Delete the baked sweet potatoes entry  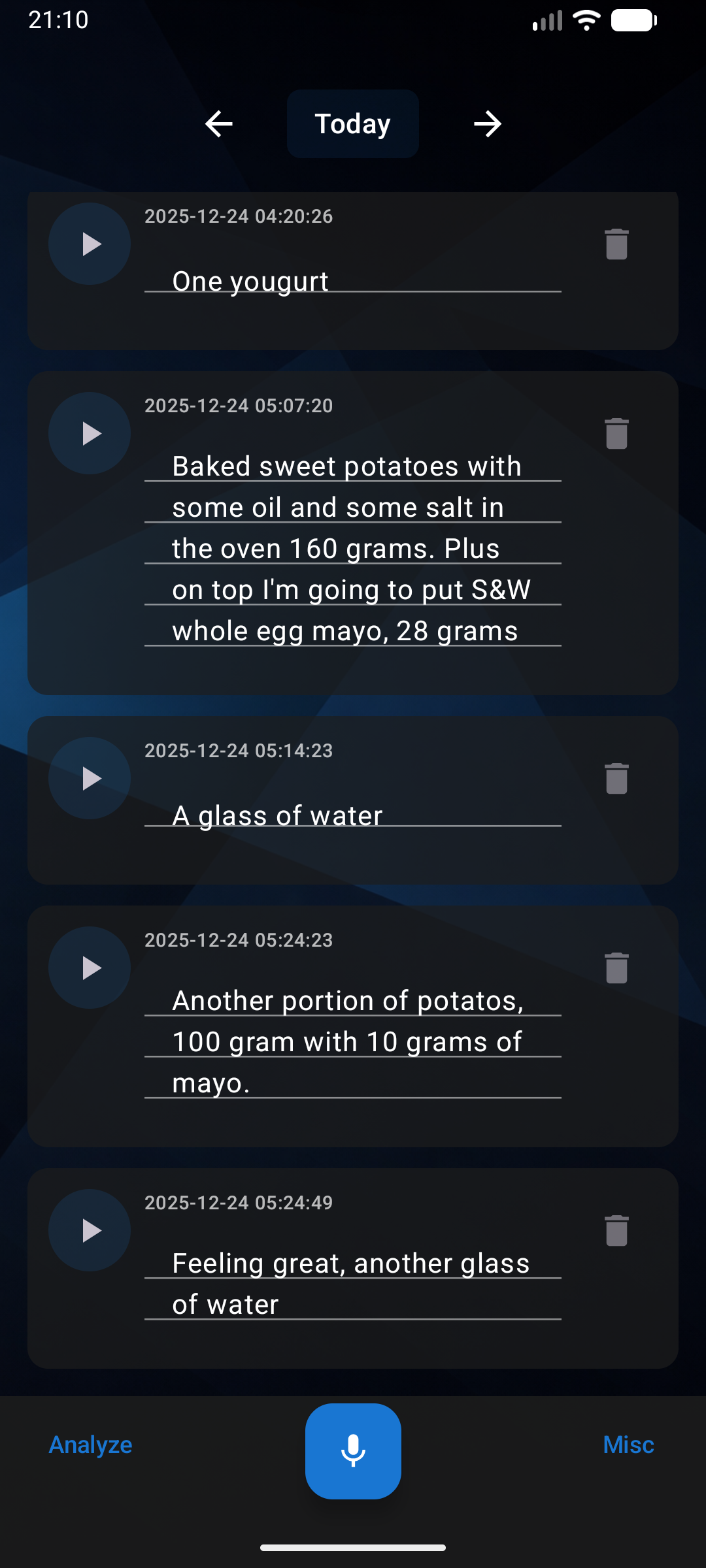point(615,433)
